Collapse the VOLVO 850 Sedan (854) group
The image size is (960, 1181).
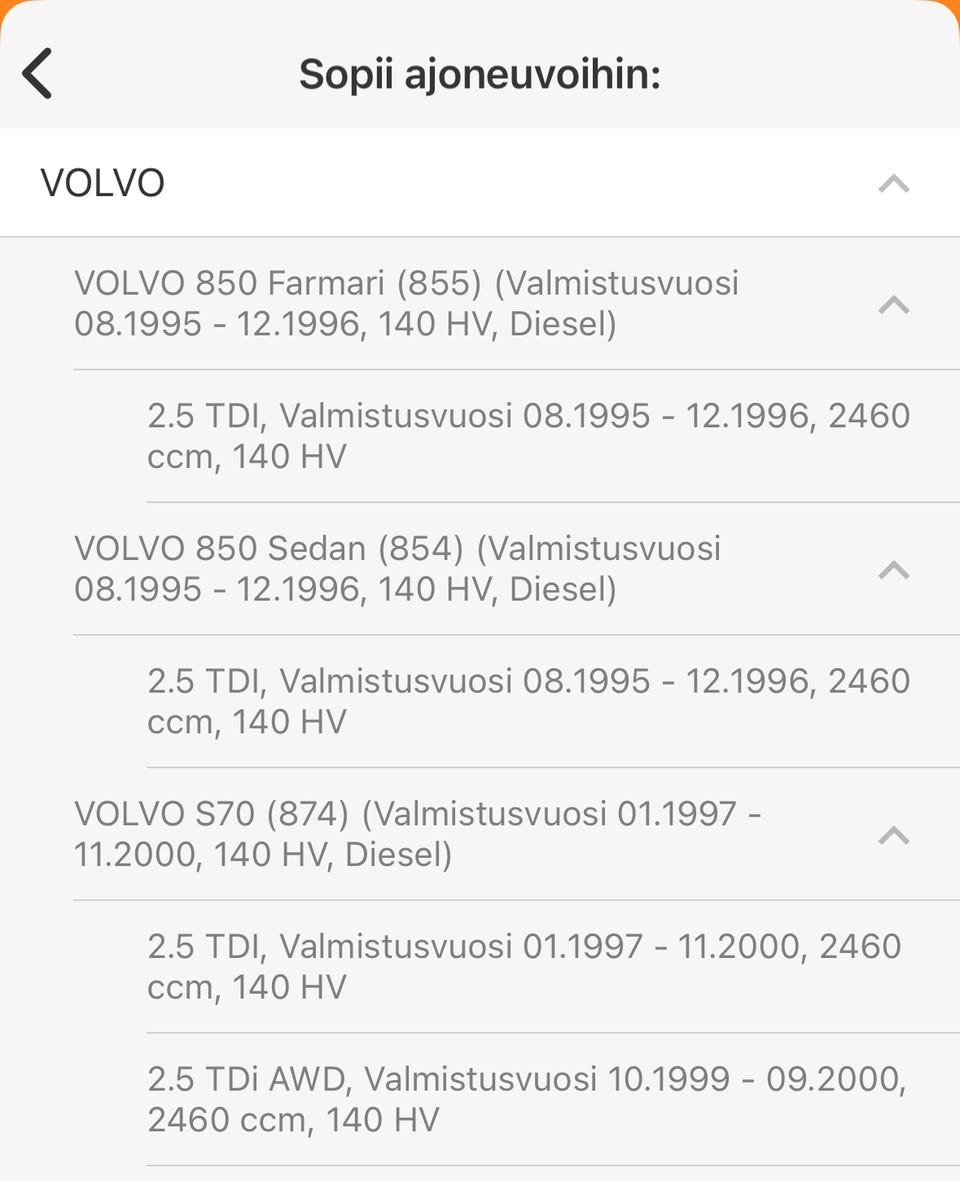pyautogui.click(x=893, y=570)
